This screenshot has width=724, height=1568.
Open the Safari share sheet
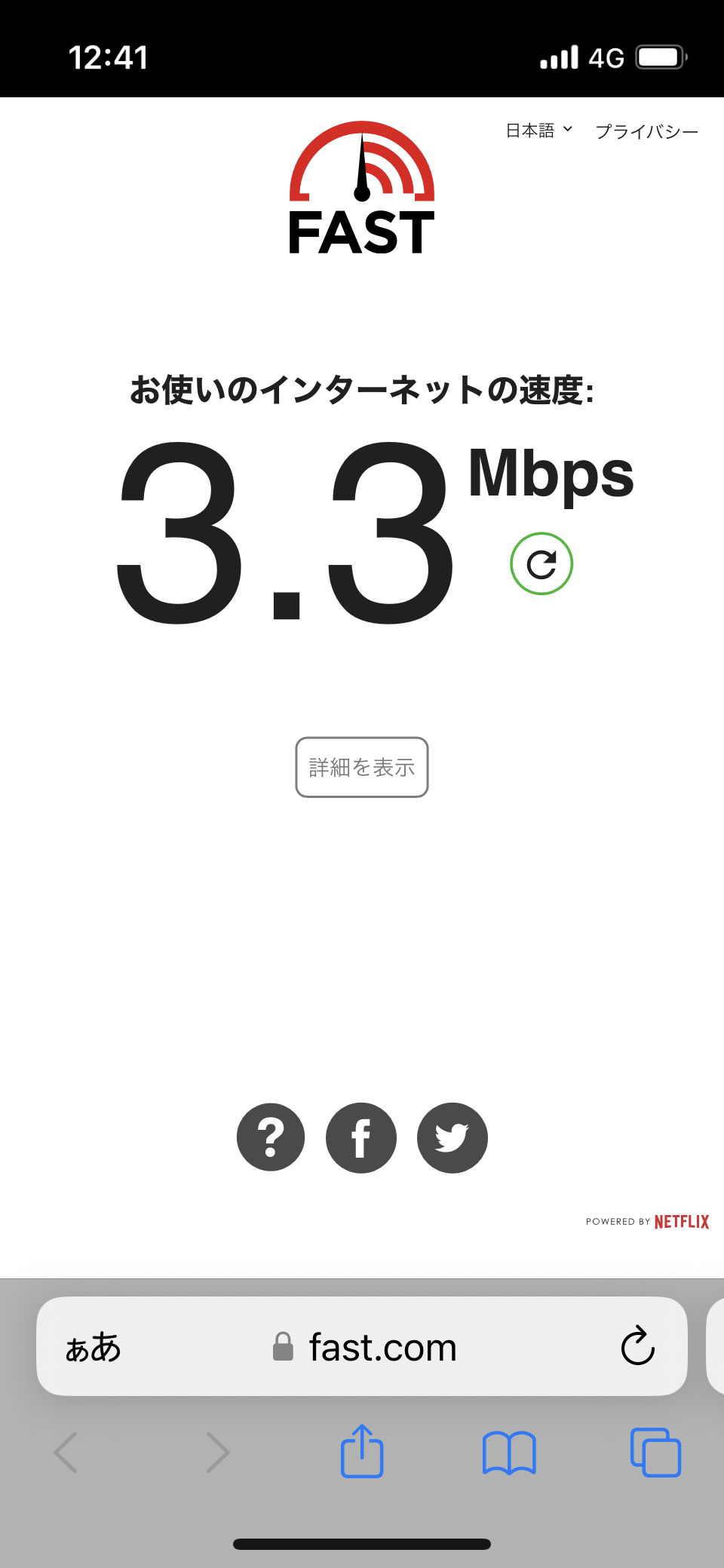362,1451
